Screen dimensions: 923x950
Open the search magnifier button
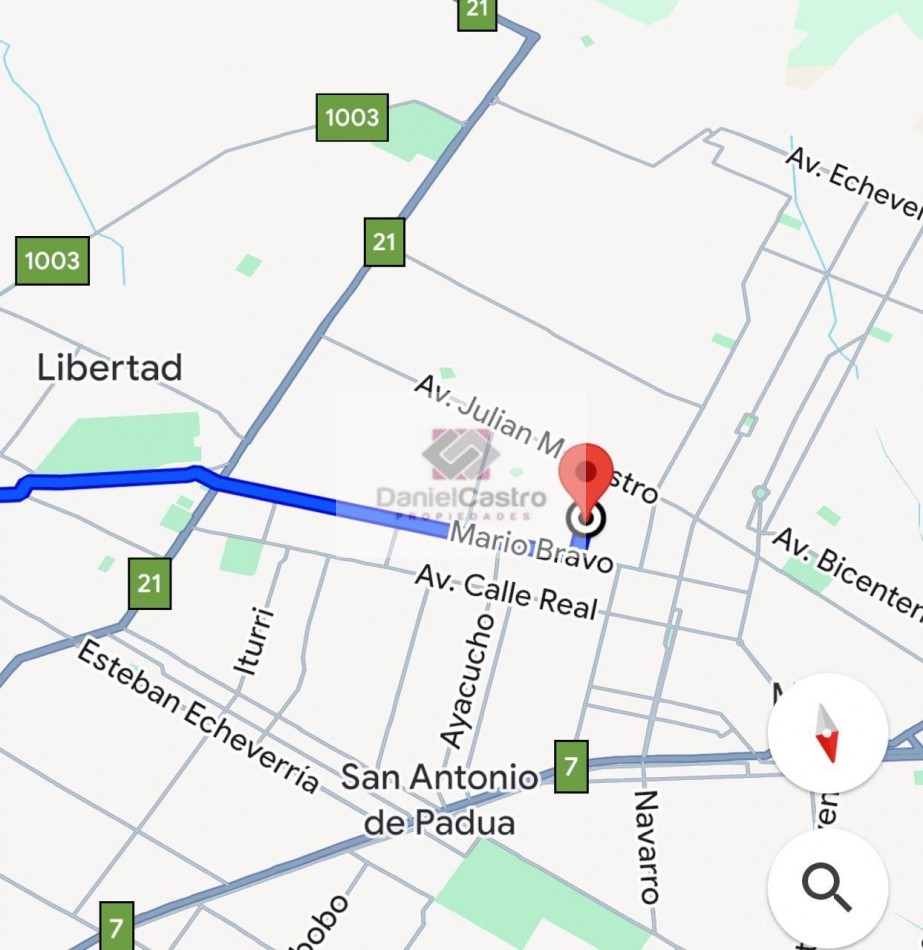(827, 888)
